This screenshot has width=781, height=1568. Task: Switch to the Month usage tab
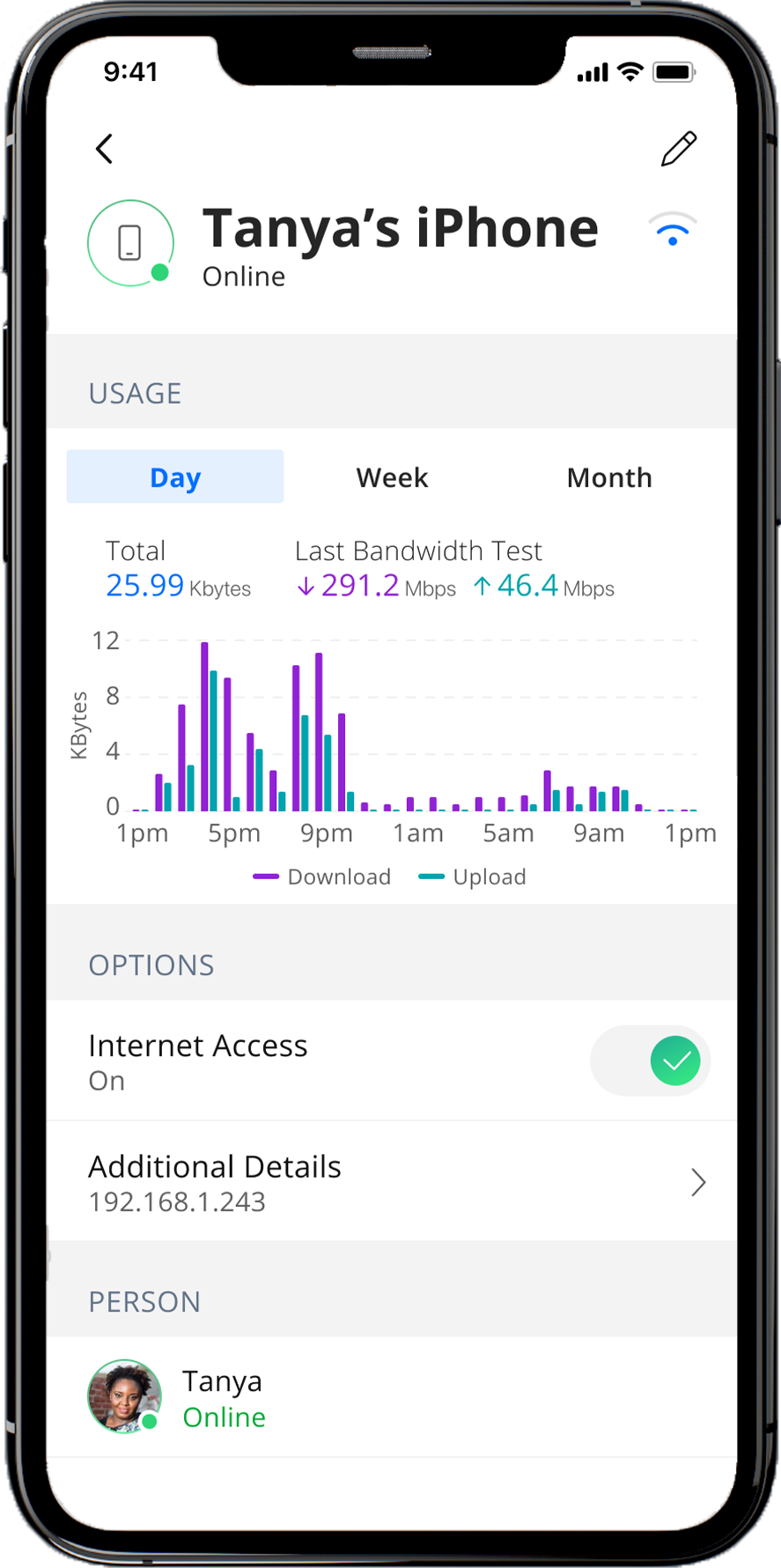(x=609, y=477)
